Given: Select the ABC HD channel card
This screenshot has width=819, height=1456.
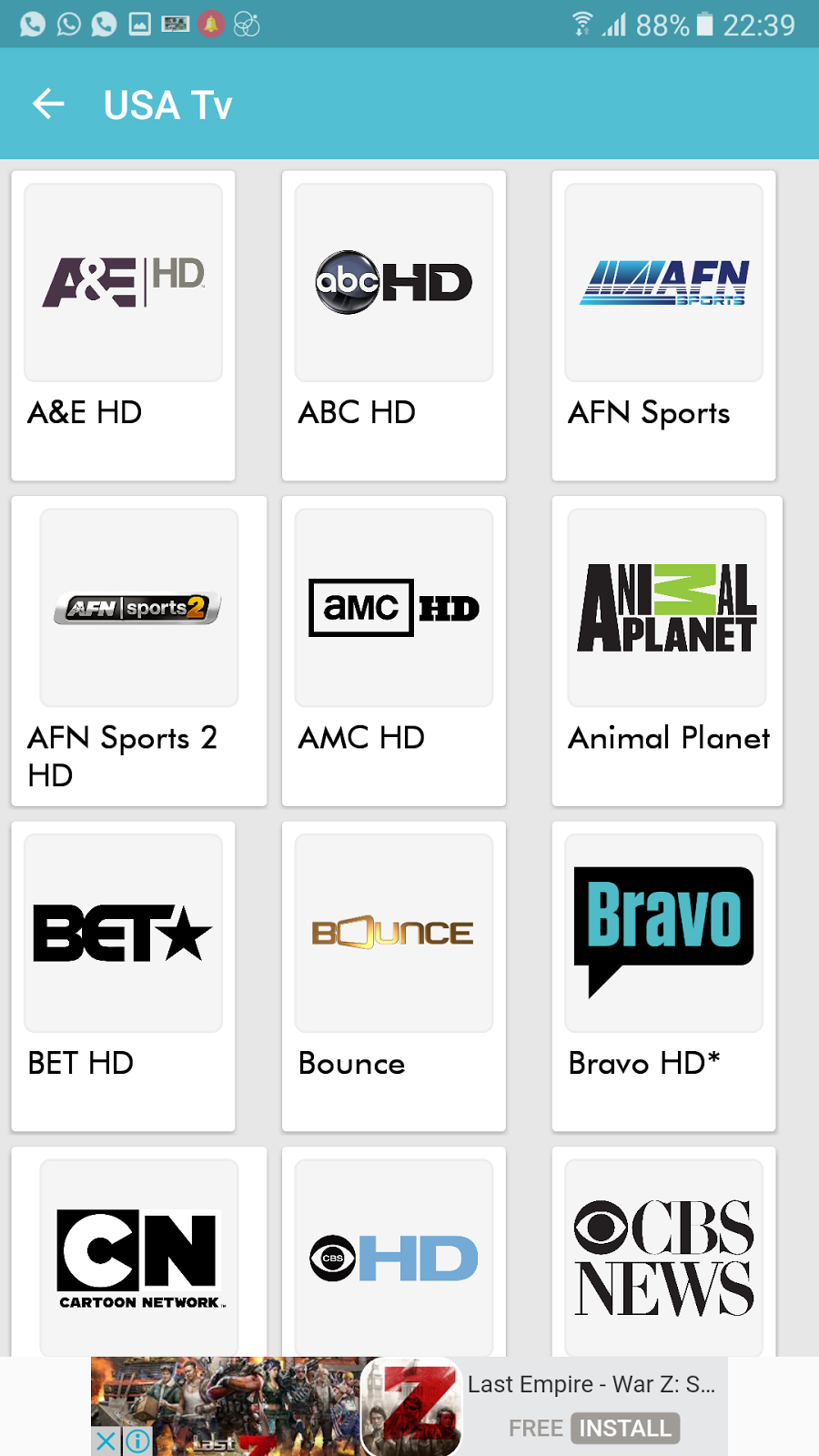Looking at the screenshot, I should tap(393, 325).
